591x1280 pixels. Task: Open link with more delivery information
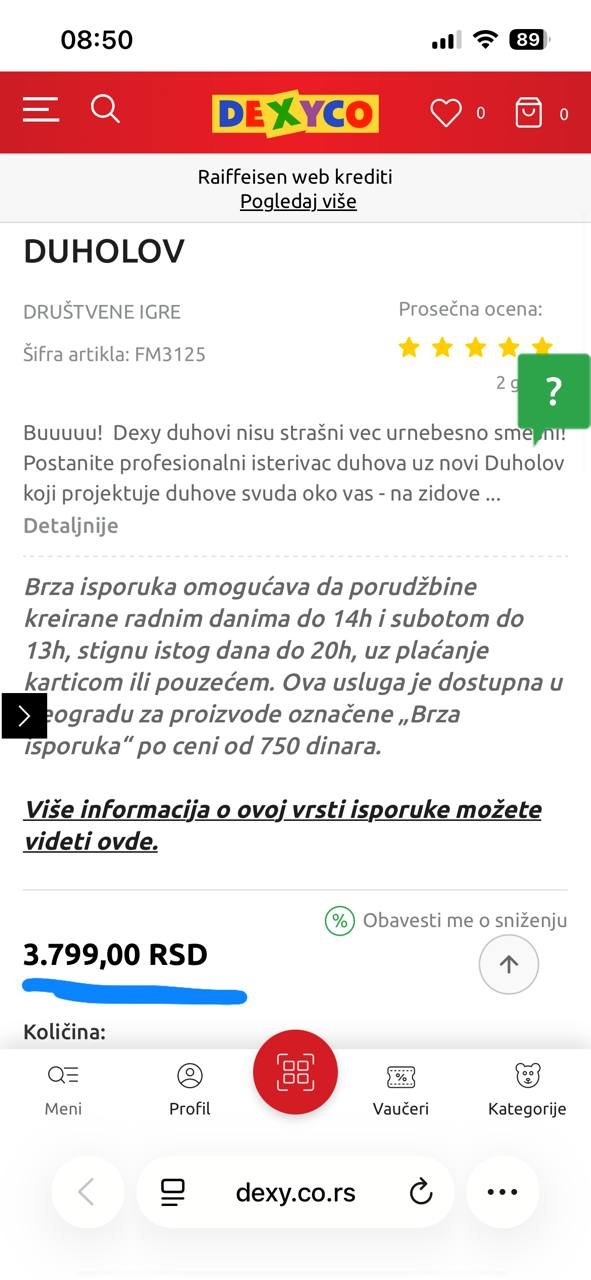282,825
